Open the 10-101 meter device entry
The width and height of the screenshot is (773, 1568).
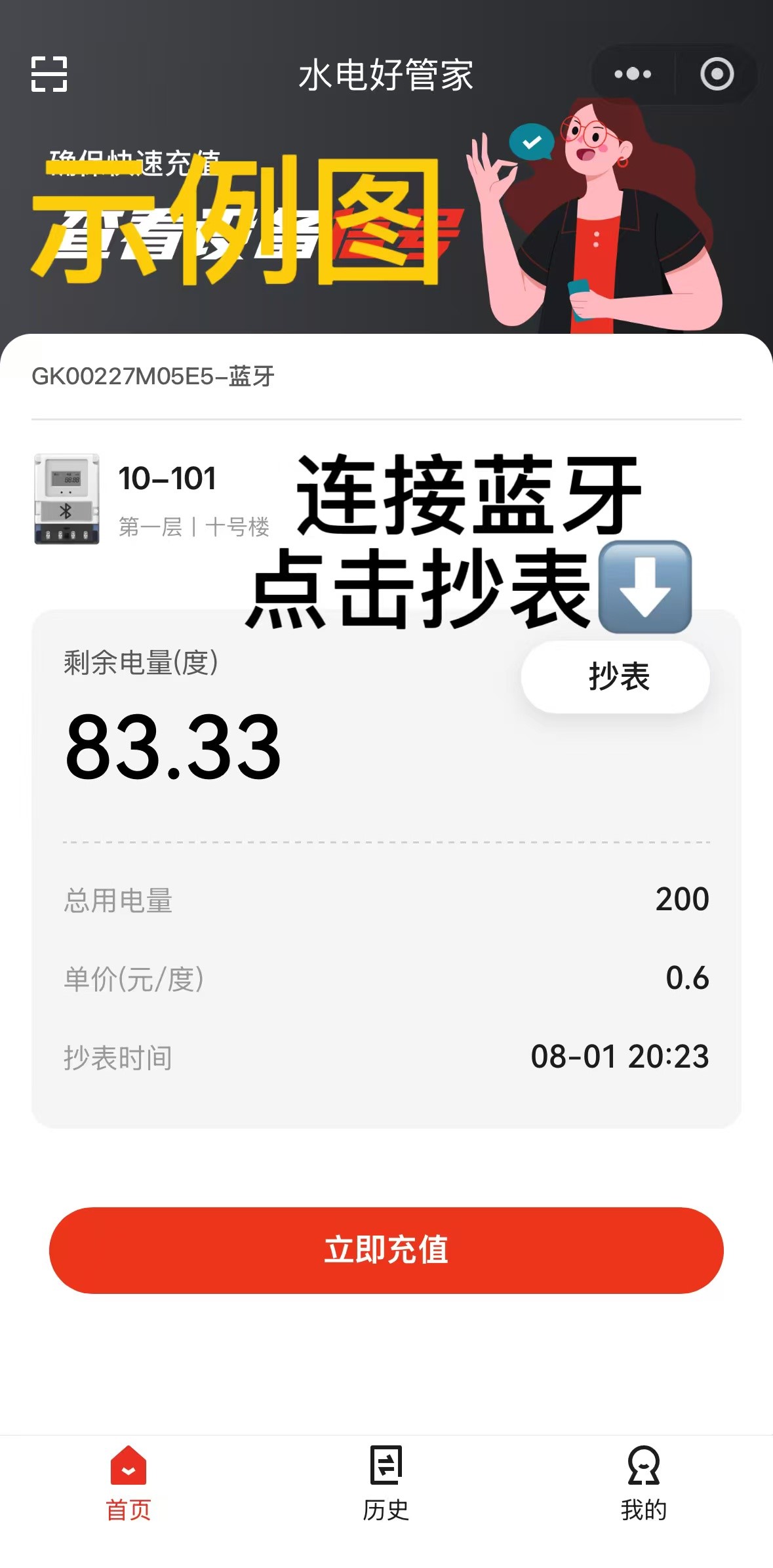[152, 499]
